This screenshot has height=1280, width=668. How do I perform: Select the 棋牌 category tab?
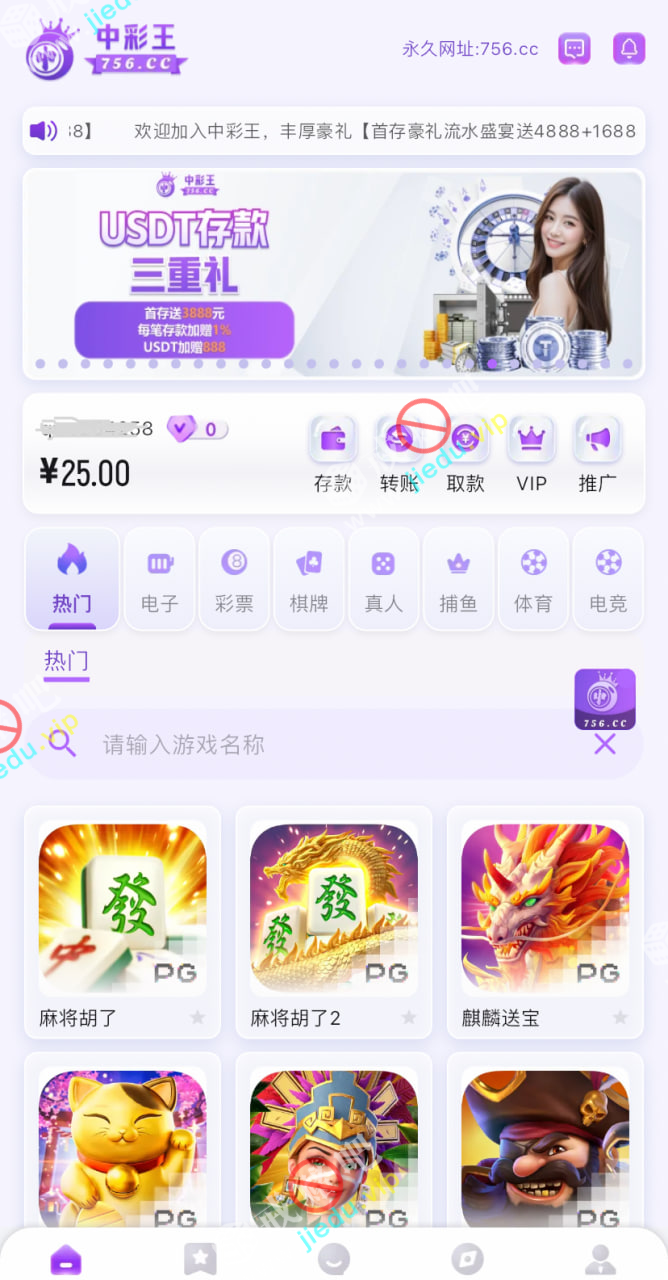pos(309,580)
